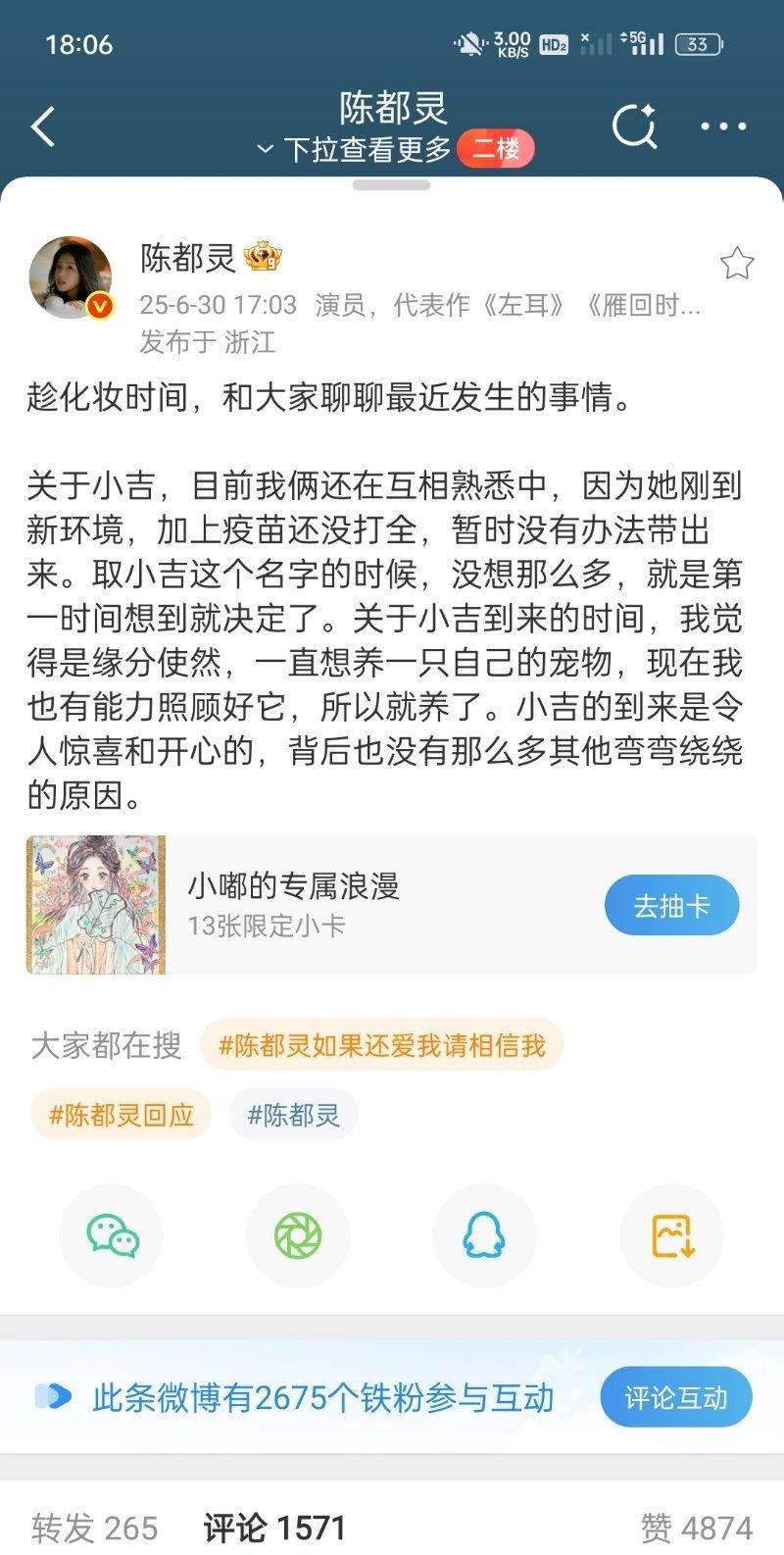Tap 去抽卡 to draw cards
This screenshot has height=1555, width=784.
pos(671,906)
